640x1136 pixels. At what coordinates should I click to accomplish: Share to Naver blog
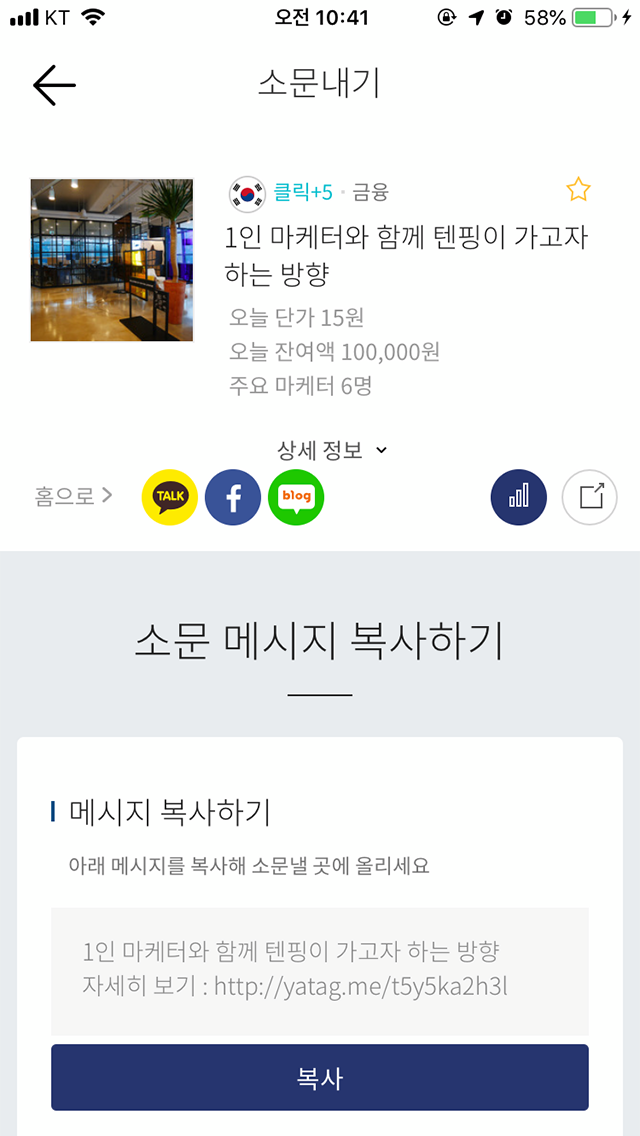point(296,497)
